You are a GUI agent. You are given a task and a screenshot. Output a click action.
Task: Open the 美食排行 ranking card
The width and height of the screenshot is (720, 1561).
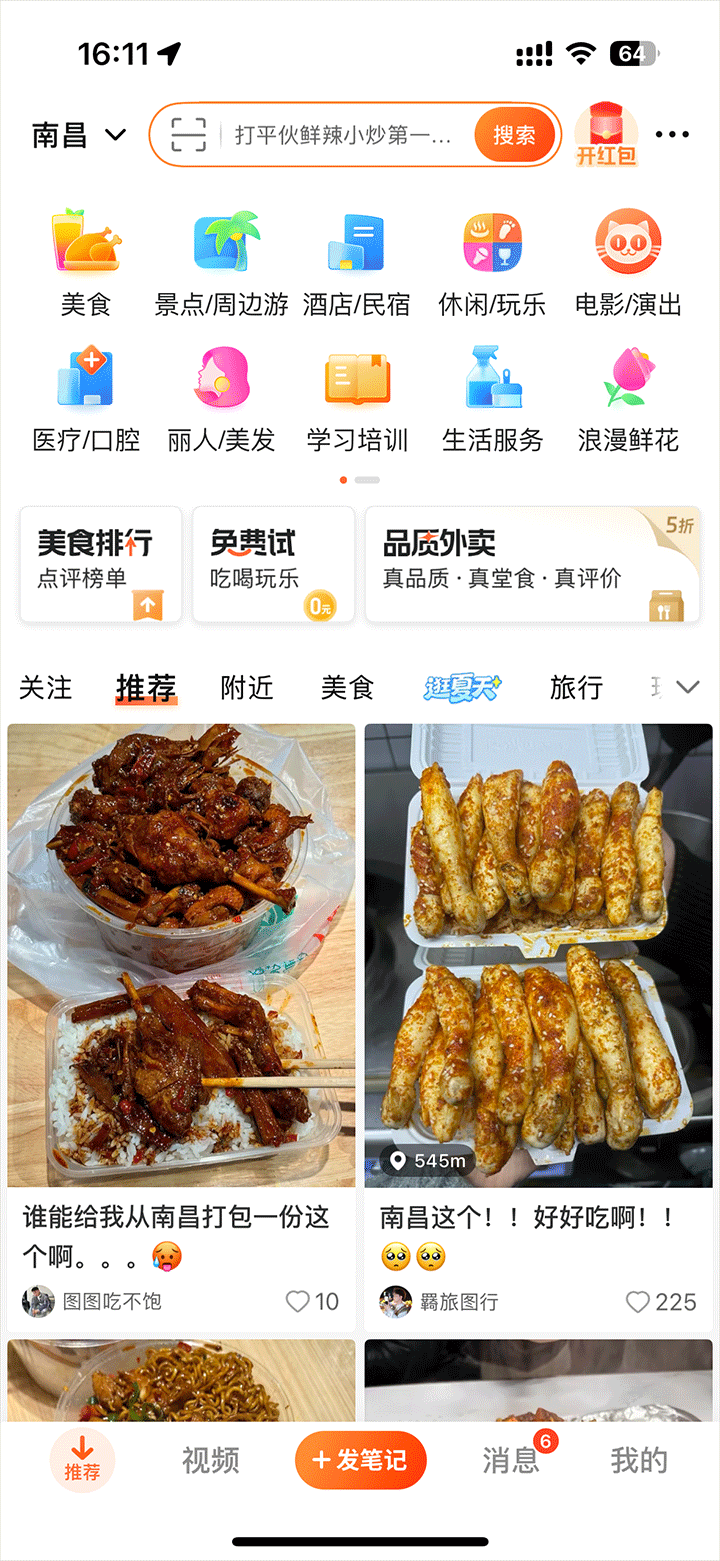100,564
